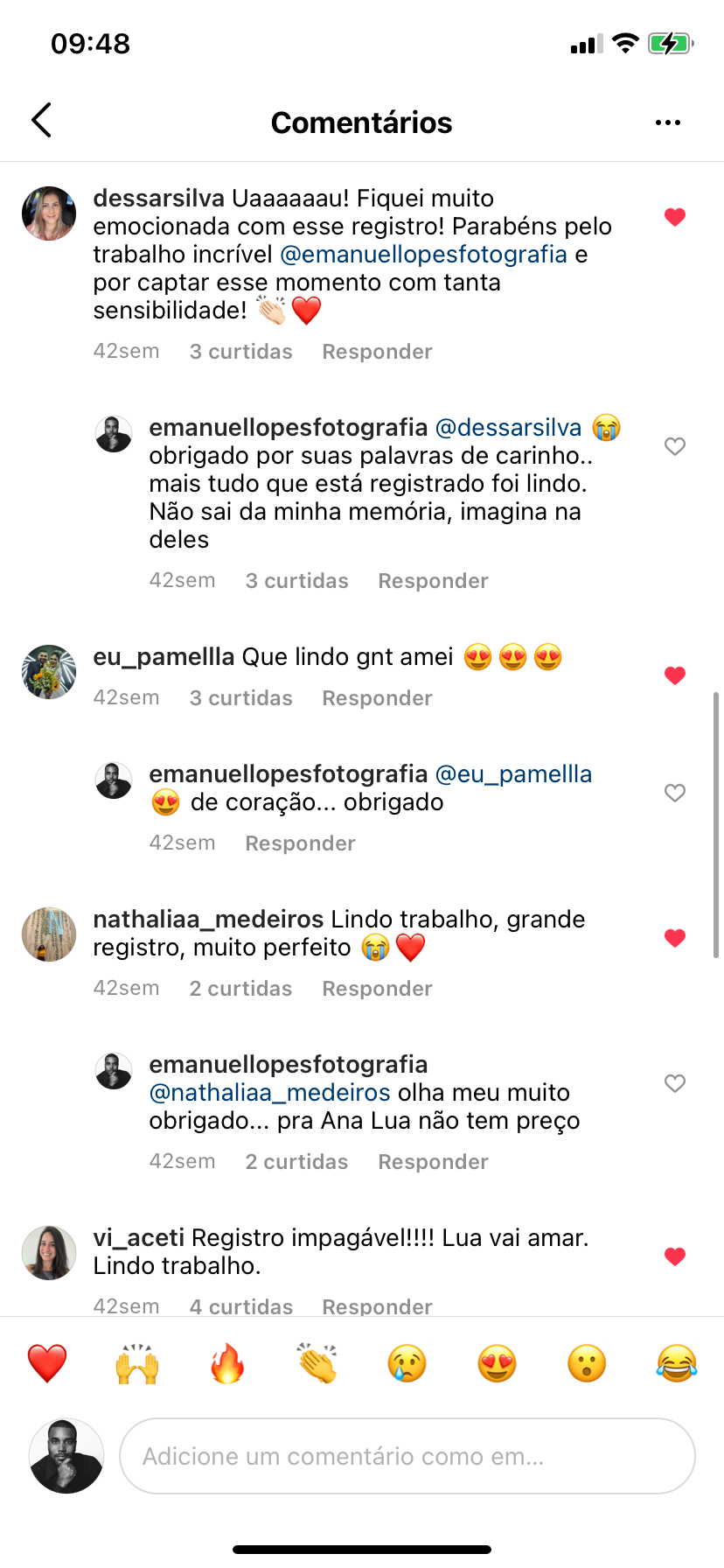Unlike dessarsilva's comment
The image size is (724, 1568).
(674, 217)
